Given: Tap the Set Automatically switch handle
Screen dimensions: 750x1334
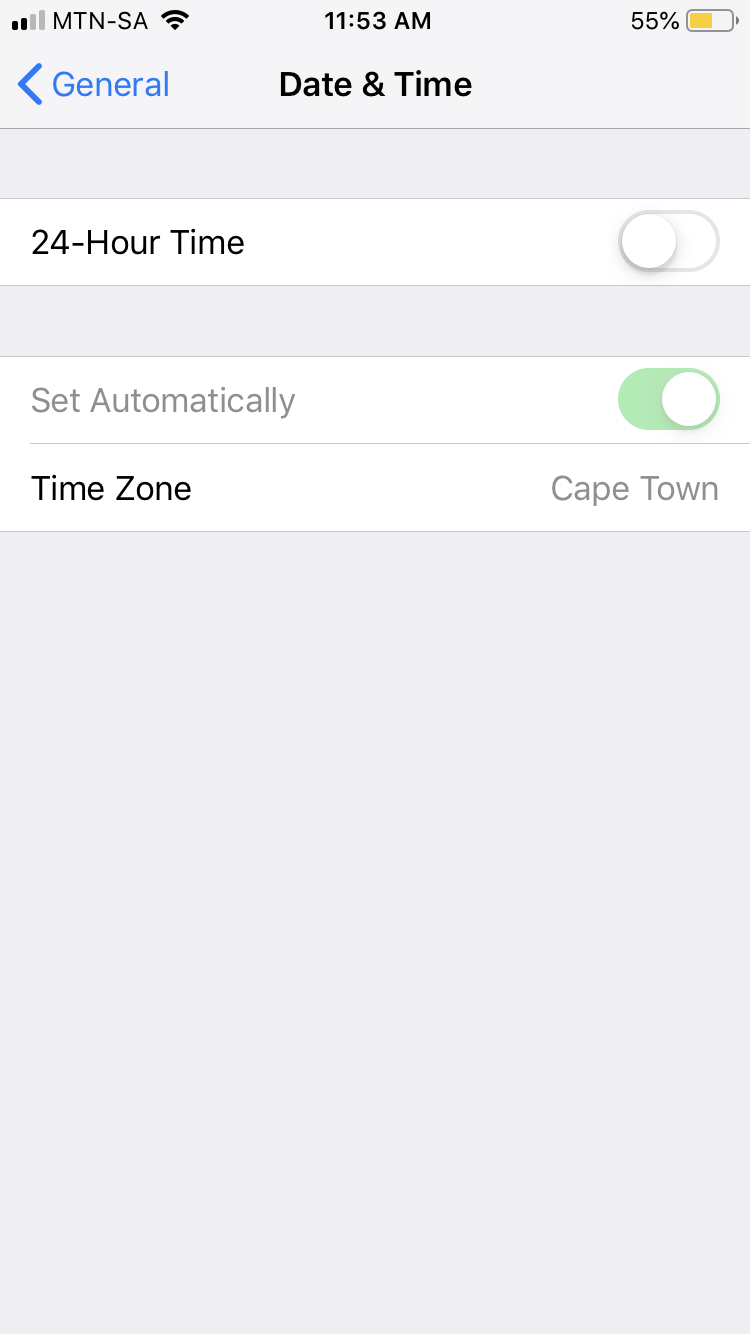Looking at the screenshot, I should click(692, 399).
